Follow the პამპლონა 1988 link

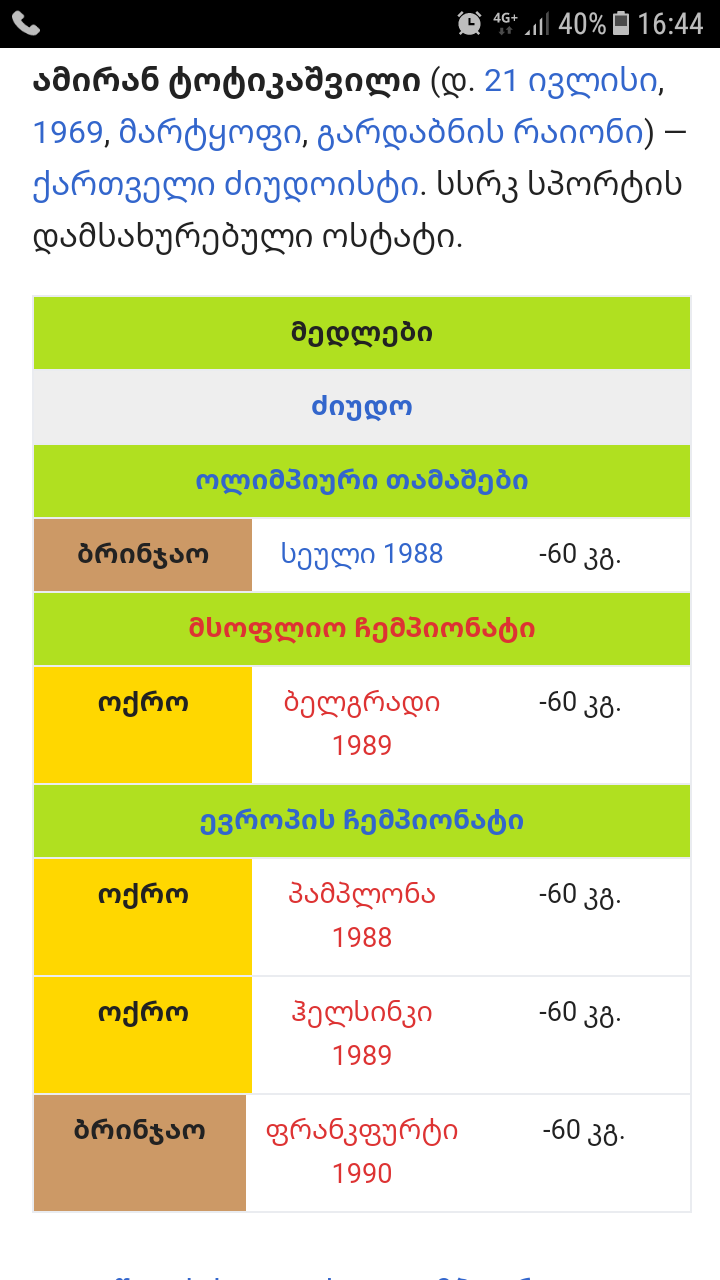[x=361, y=915]
